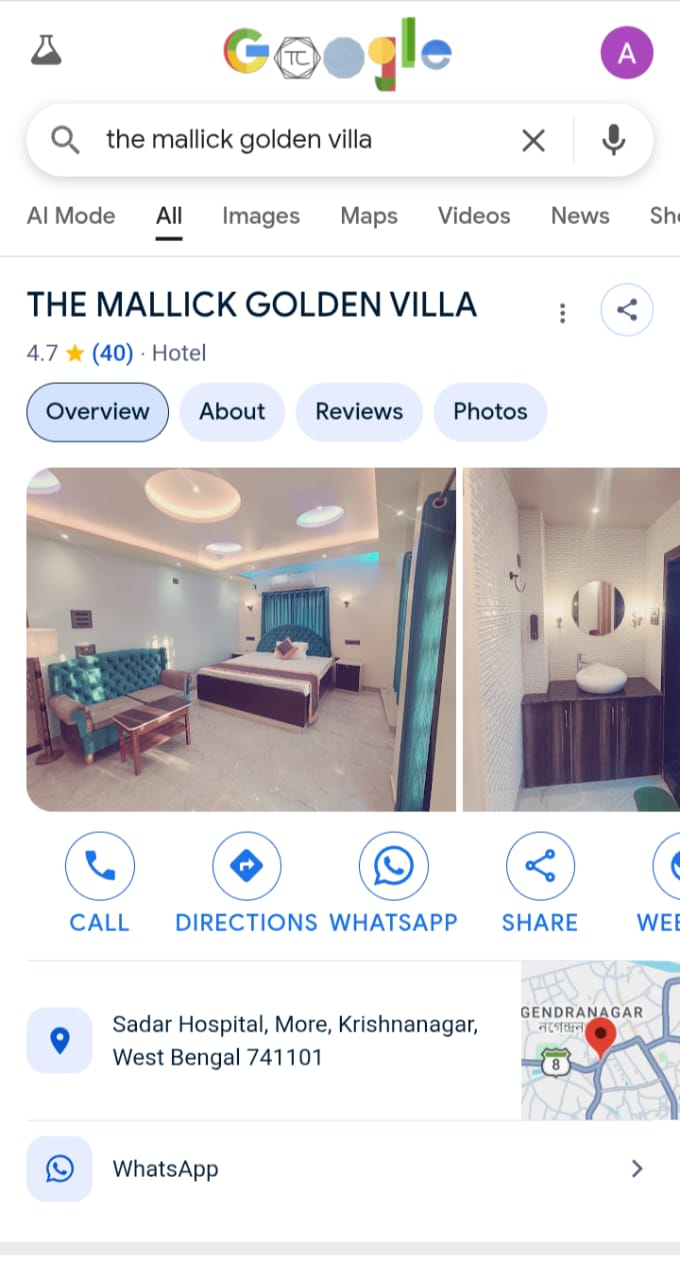
Task: Open Search Labs flask icon
Action: tap(46, 50)
